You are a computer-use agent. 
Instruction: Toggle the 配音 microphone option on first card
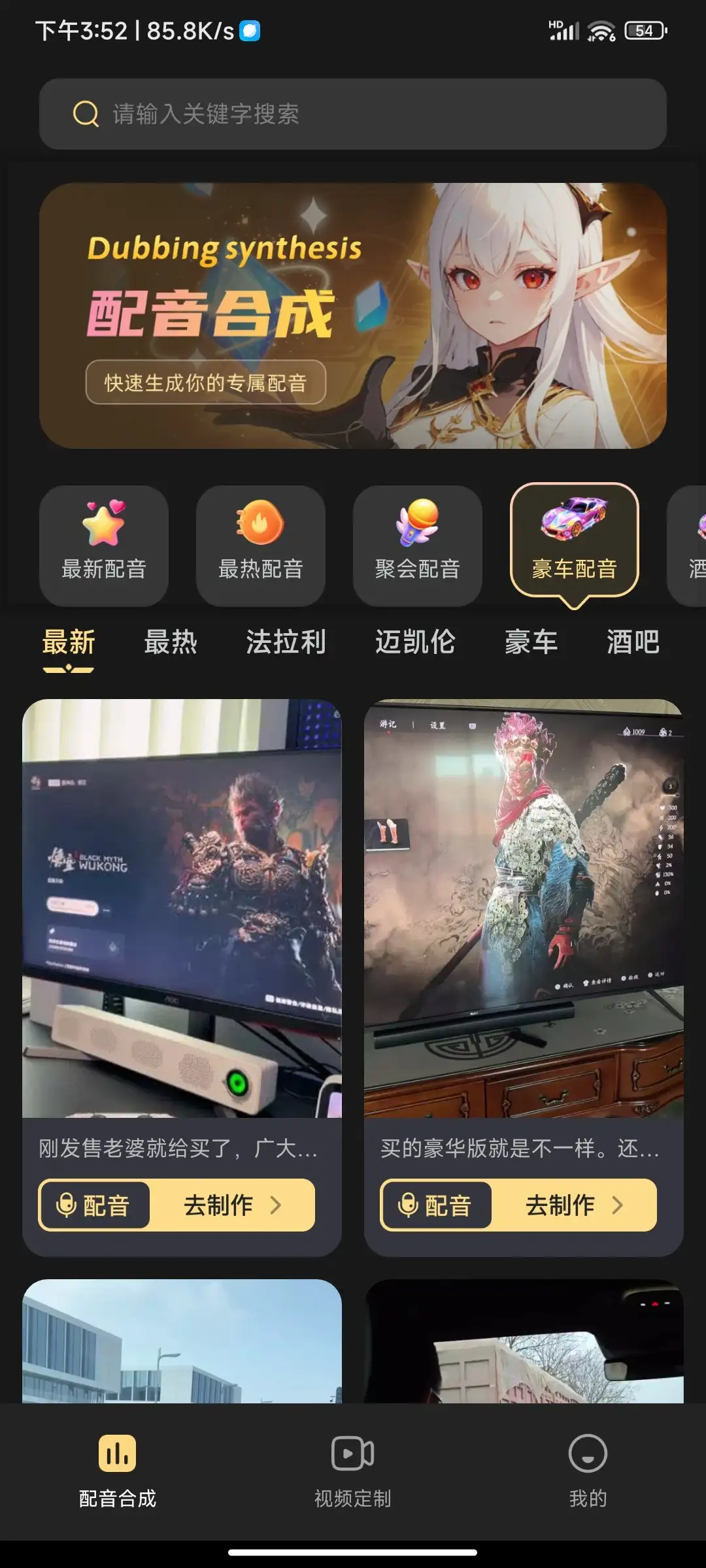tap(95, 1205)
